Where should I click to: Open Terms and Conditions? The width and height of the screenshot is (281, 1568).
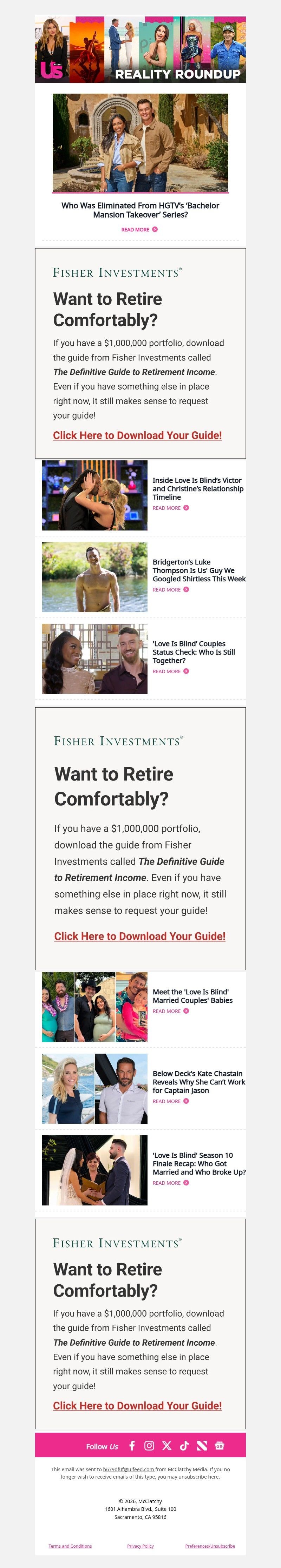pos(70,1546)
